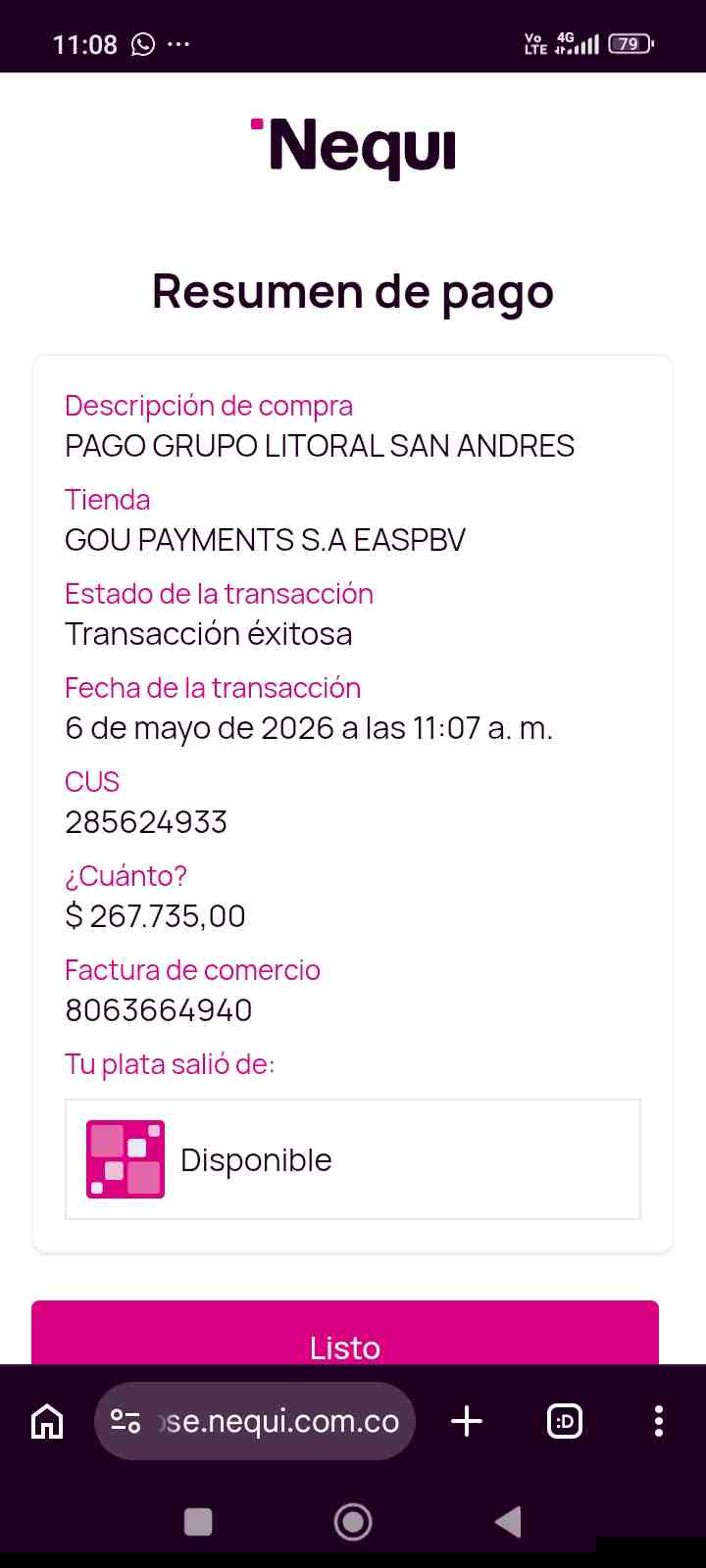Go back with the system back button

508,1522
